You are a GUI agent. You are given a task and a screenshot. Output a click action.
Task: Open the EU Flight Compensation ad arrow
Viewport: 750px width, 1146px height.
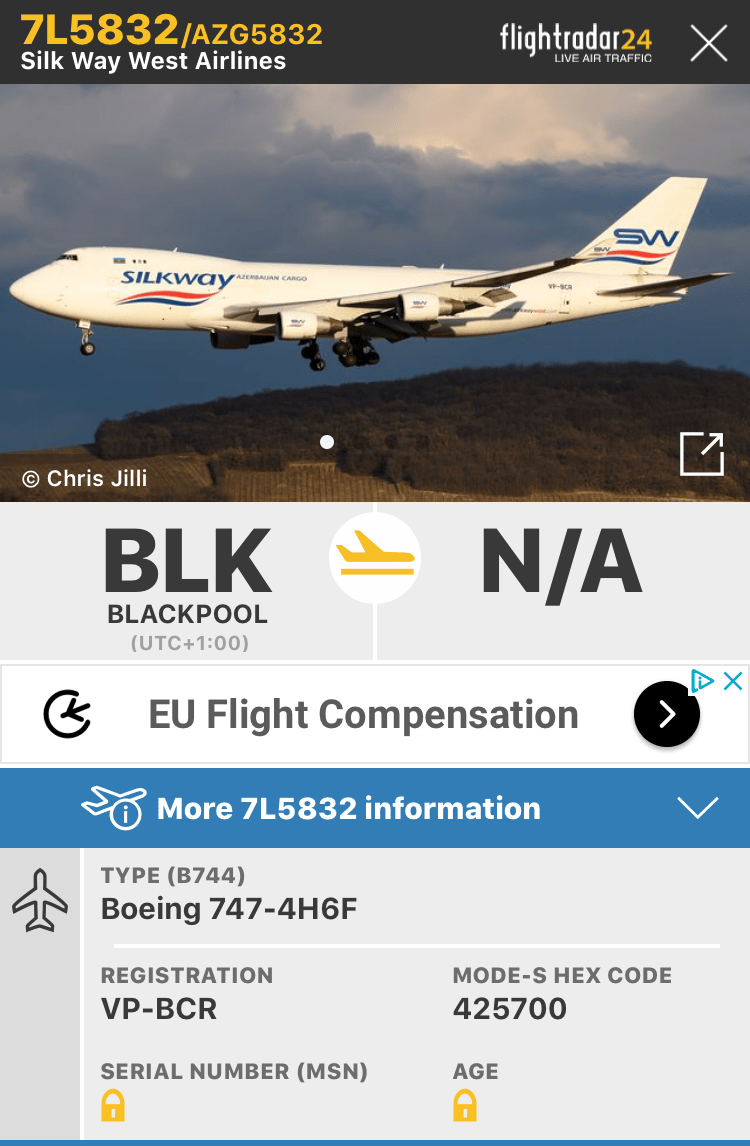point(667,714)
